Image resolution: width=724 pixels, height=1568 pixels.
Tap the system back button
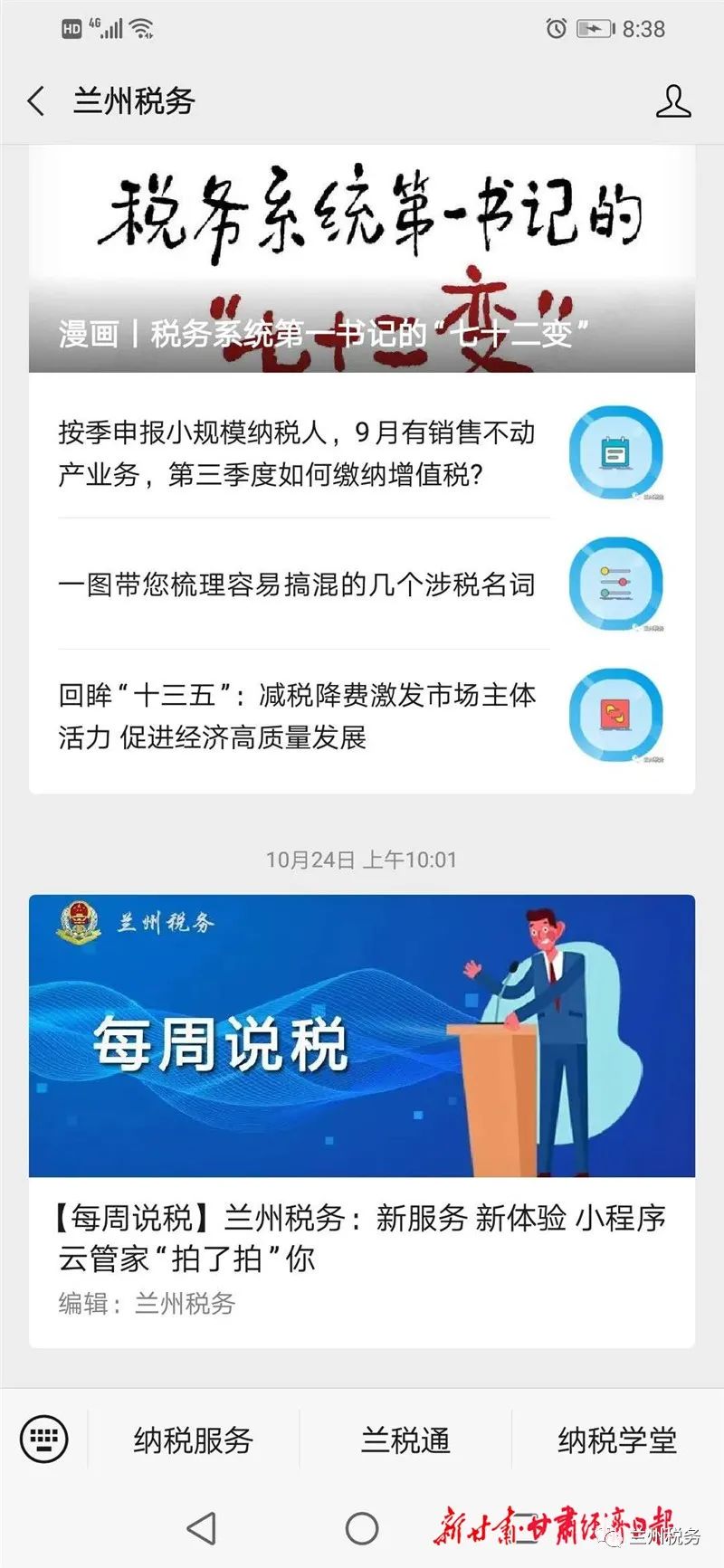(201, 1528)
